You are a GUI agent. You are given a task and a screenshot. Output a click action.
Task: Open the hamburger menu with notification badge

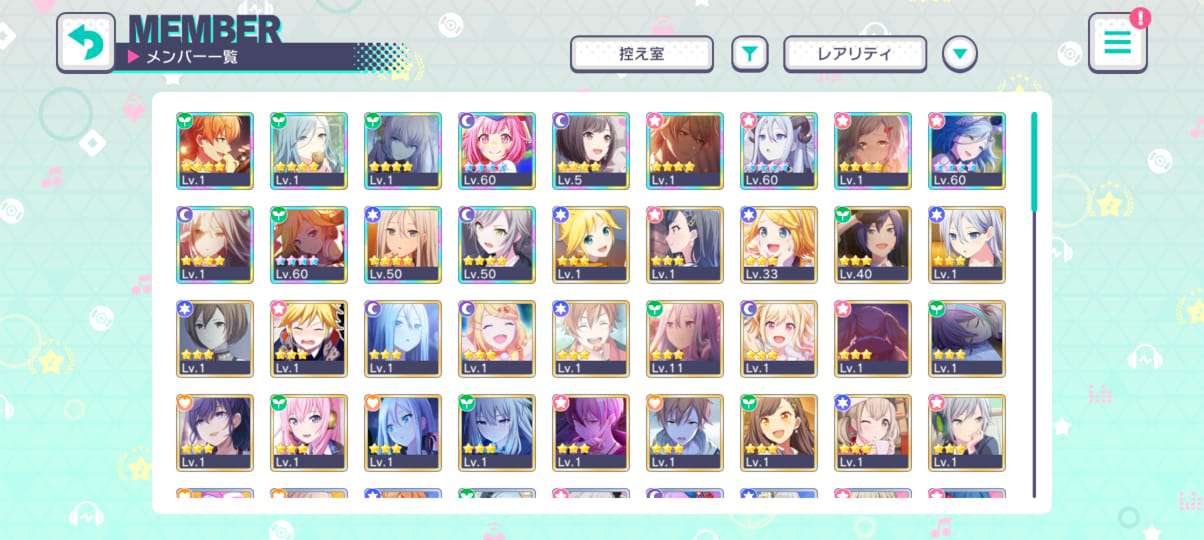(x=1117, y=42)
